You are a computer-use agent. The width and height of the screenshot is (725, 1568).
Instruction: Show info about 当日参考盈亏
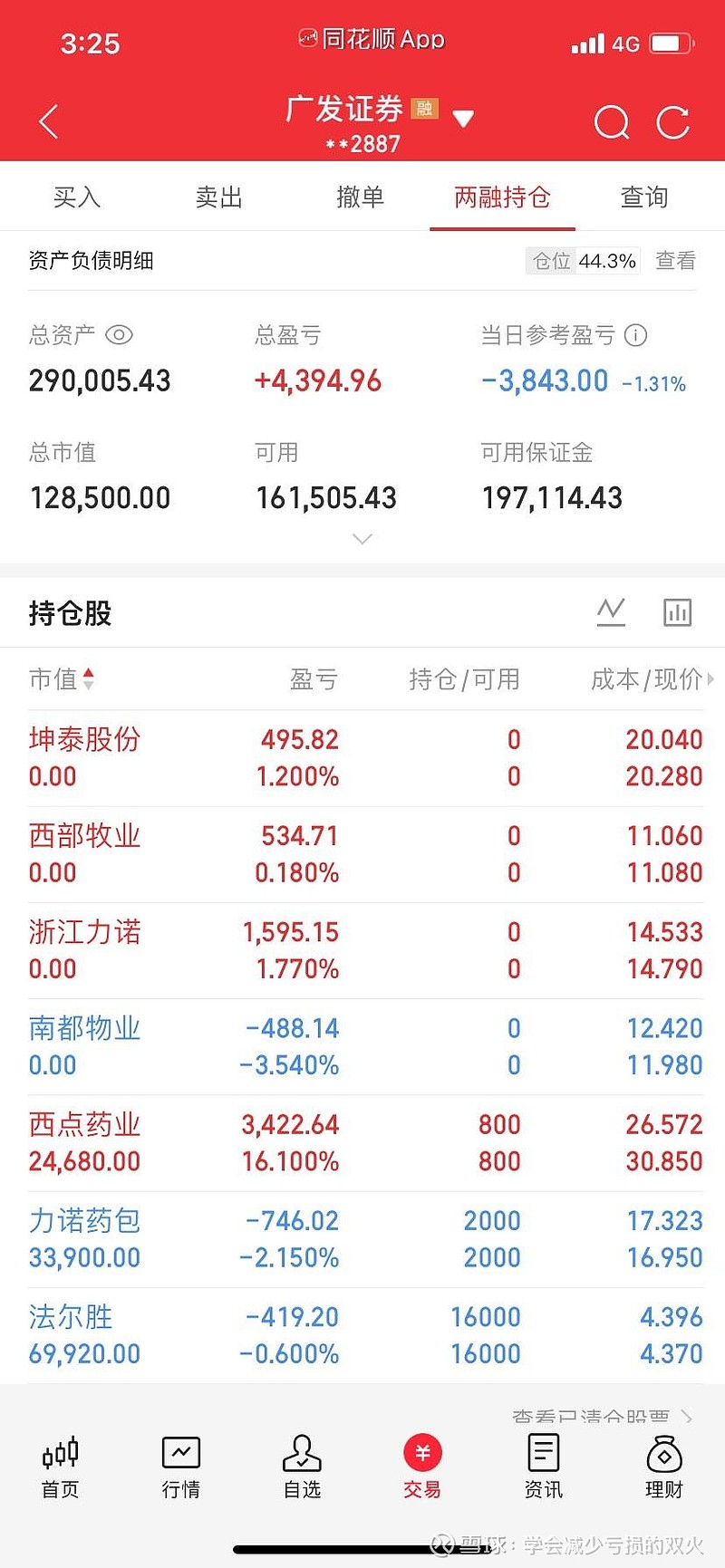coord(636,335)
